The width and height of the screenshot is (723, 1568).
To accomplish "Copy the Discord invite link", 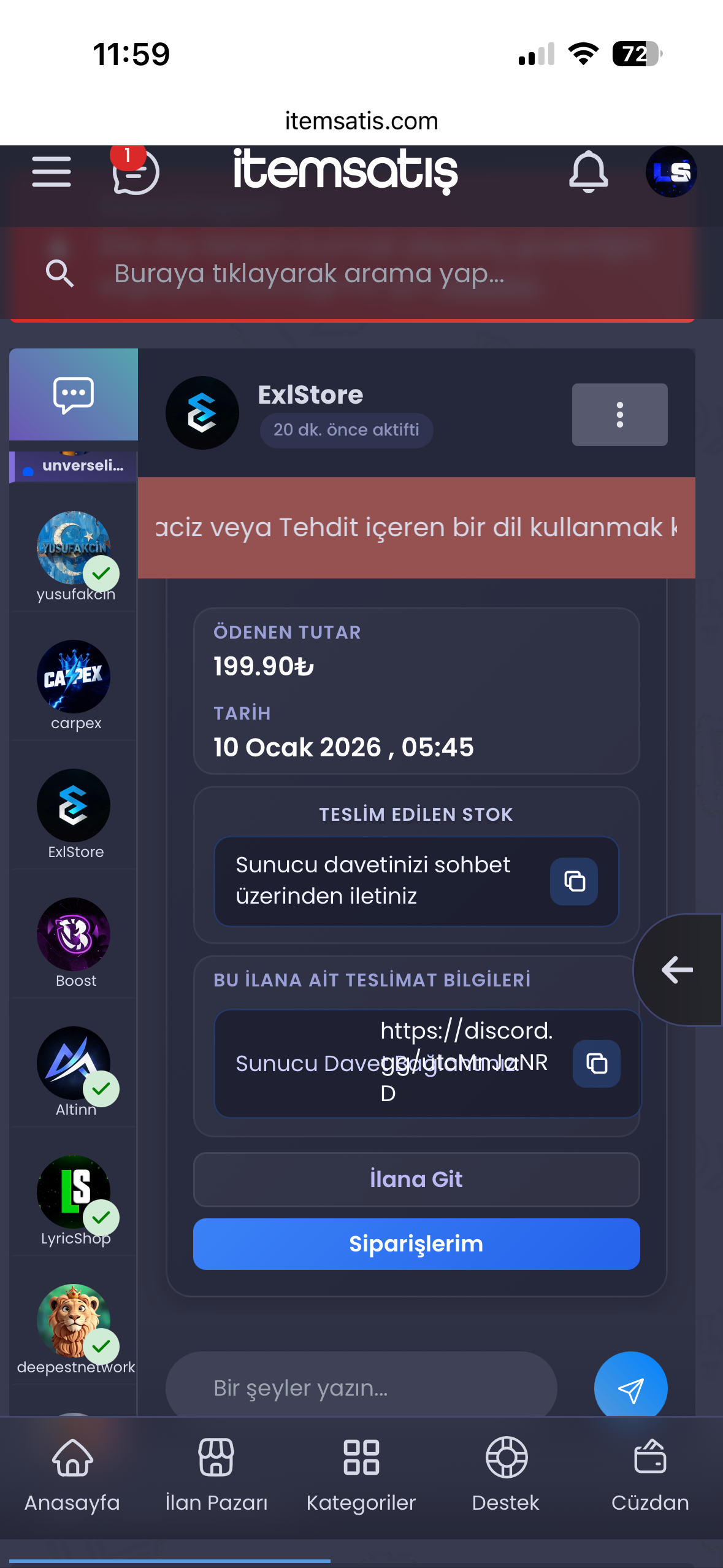I will click(596, 1063).
